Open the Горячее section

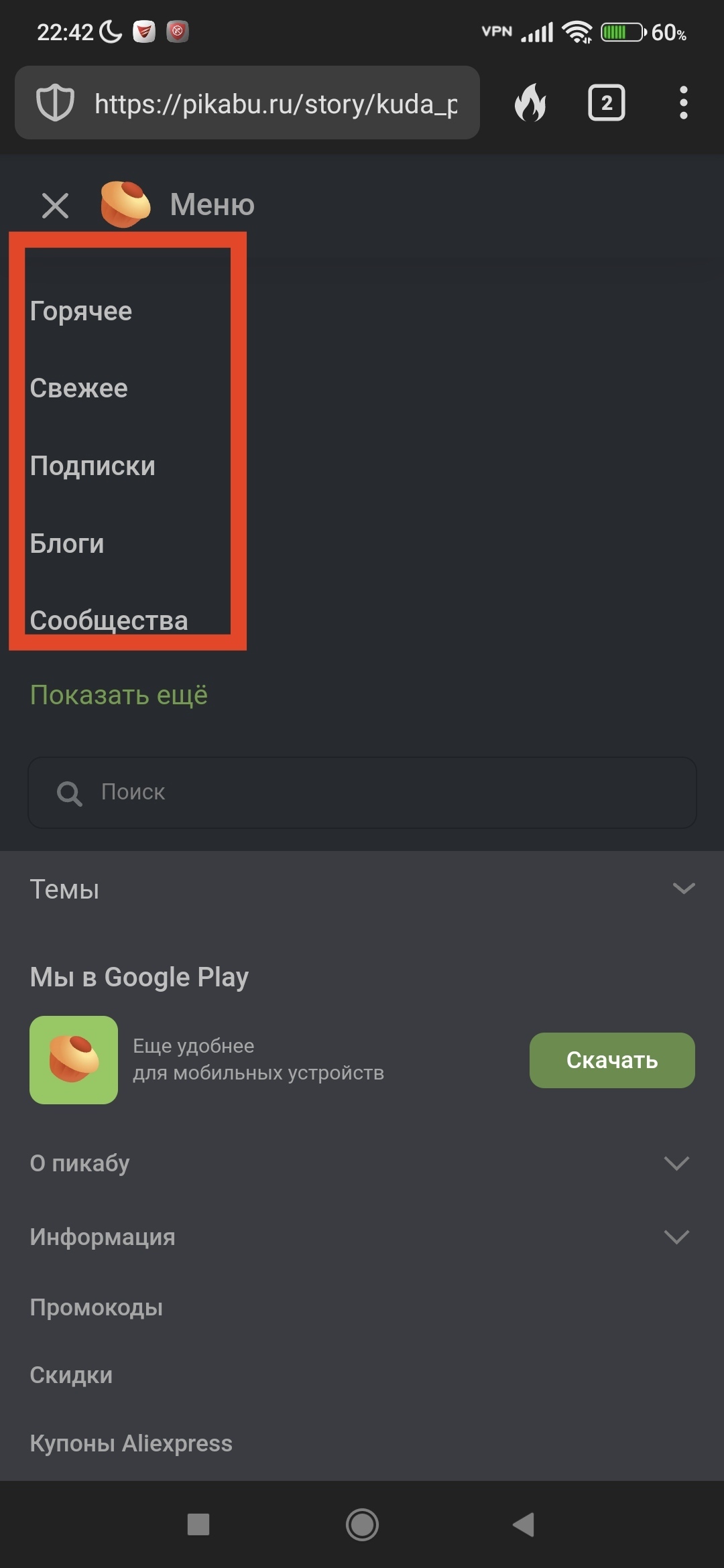pyautogui.click(x=81, y=311)
